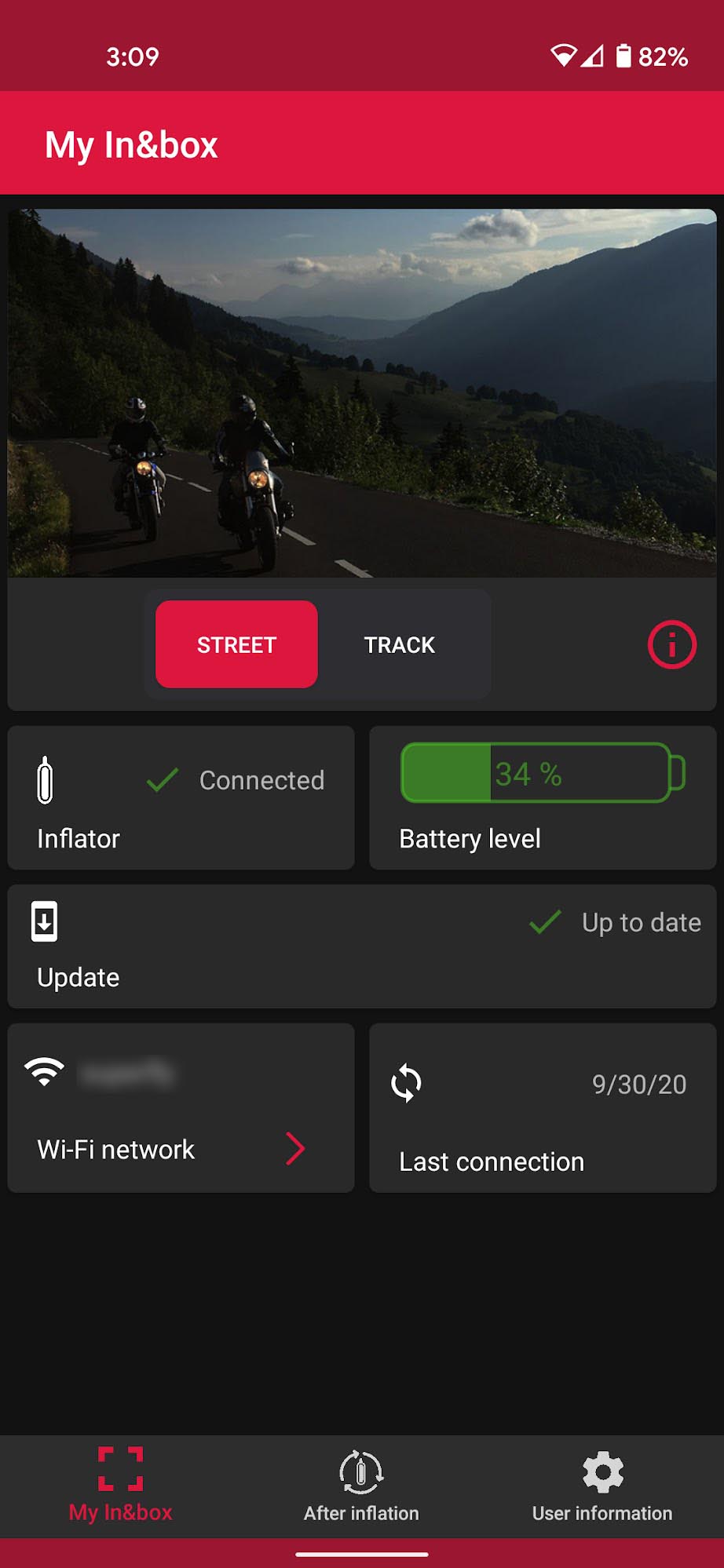Image resolution: width=724 pixels, height=1568 pixels.
Task: Open Wi-Fi network settings
Action: [181, 1108]
